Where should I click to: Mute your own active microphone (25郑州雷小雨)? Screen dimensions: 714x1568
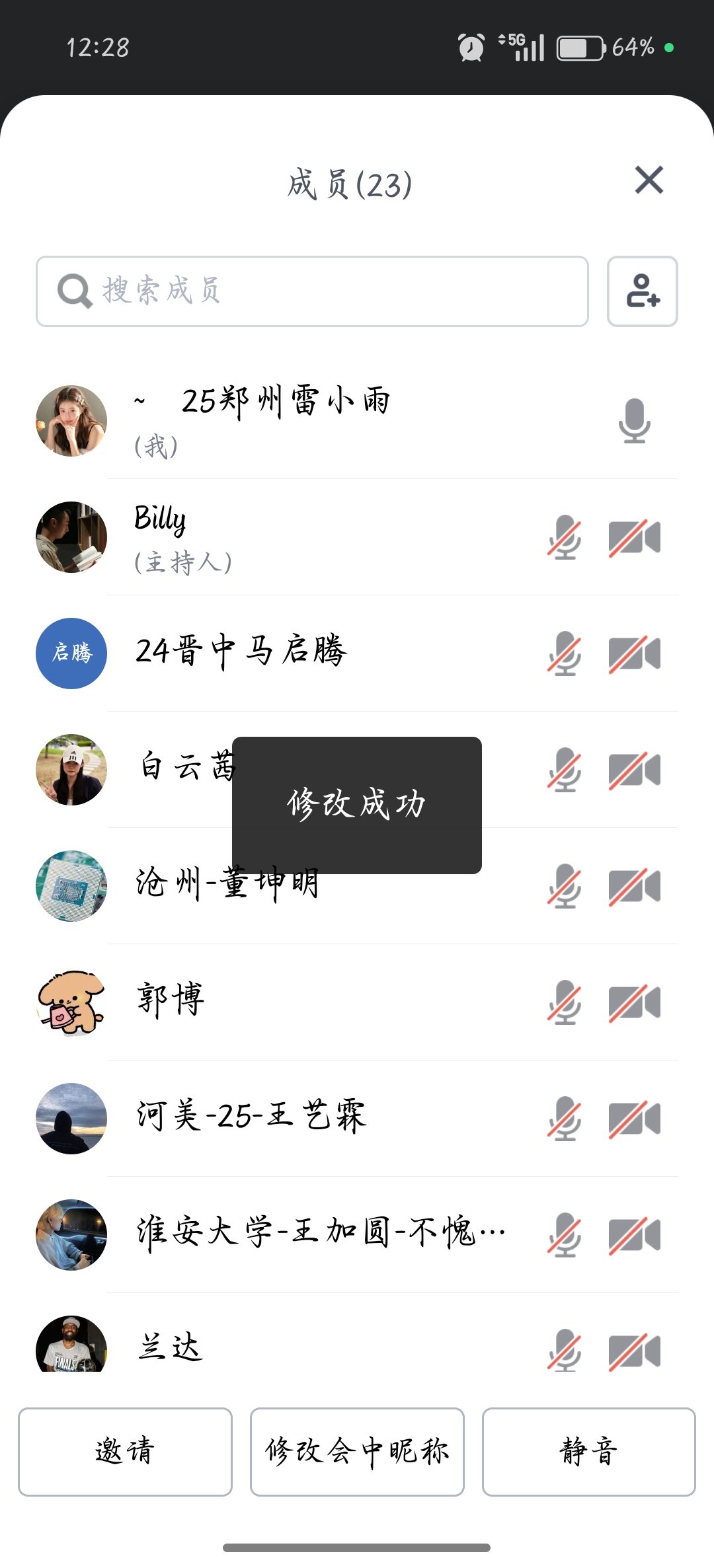click(633, 422)
